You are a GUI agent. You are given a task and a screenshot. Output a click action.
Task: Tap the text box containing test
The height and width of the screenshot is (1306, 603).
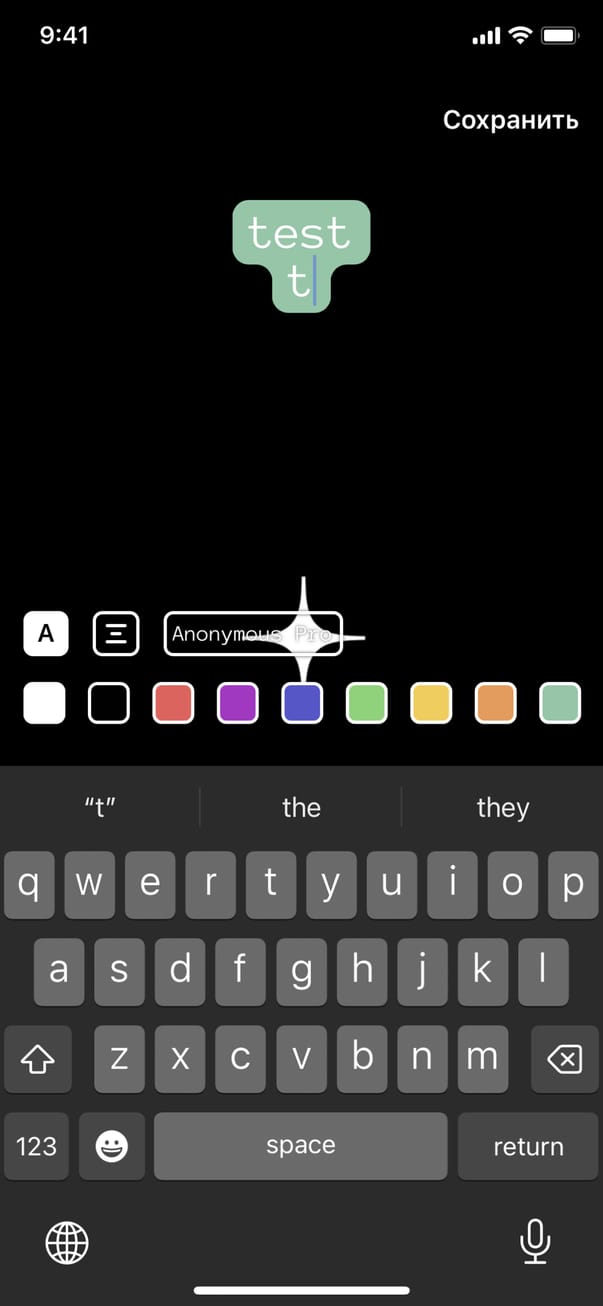pyautogui.click(x=300, y=255)
